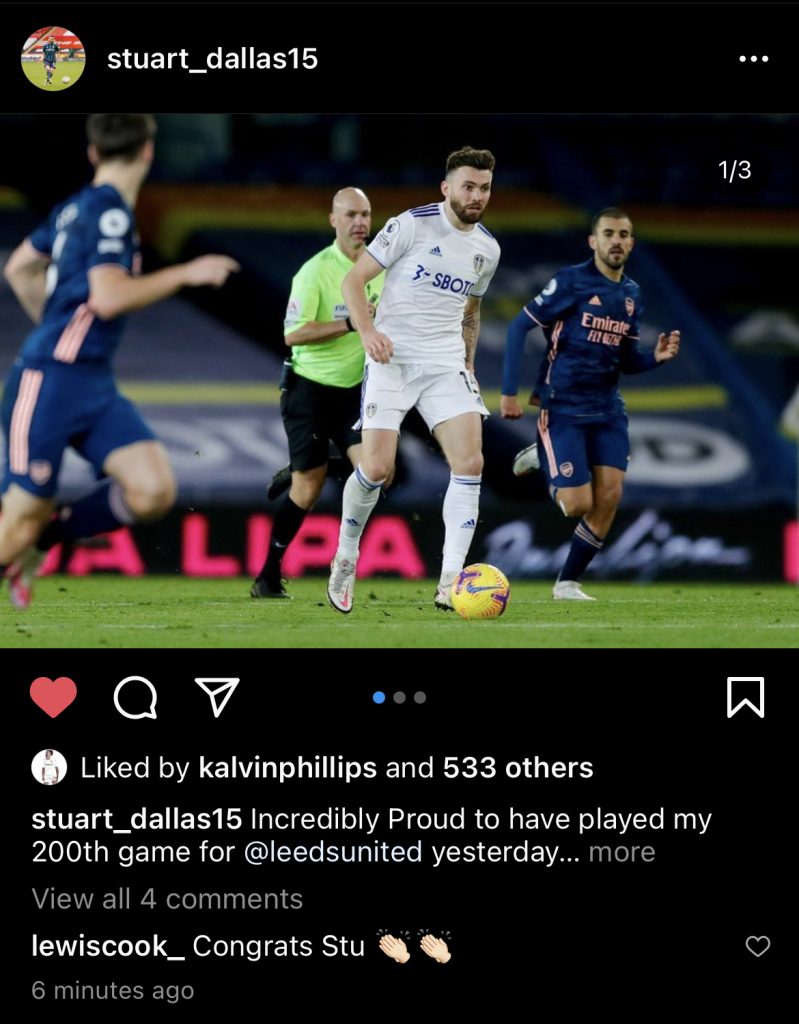Open stuart_dallas15 profile picture
Image resolution: width=799 pixels, height=1024 pixels.
click(x=53, y=59)
